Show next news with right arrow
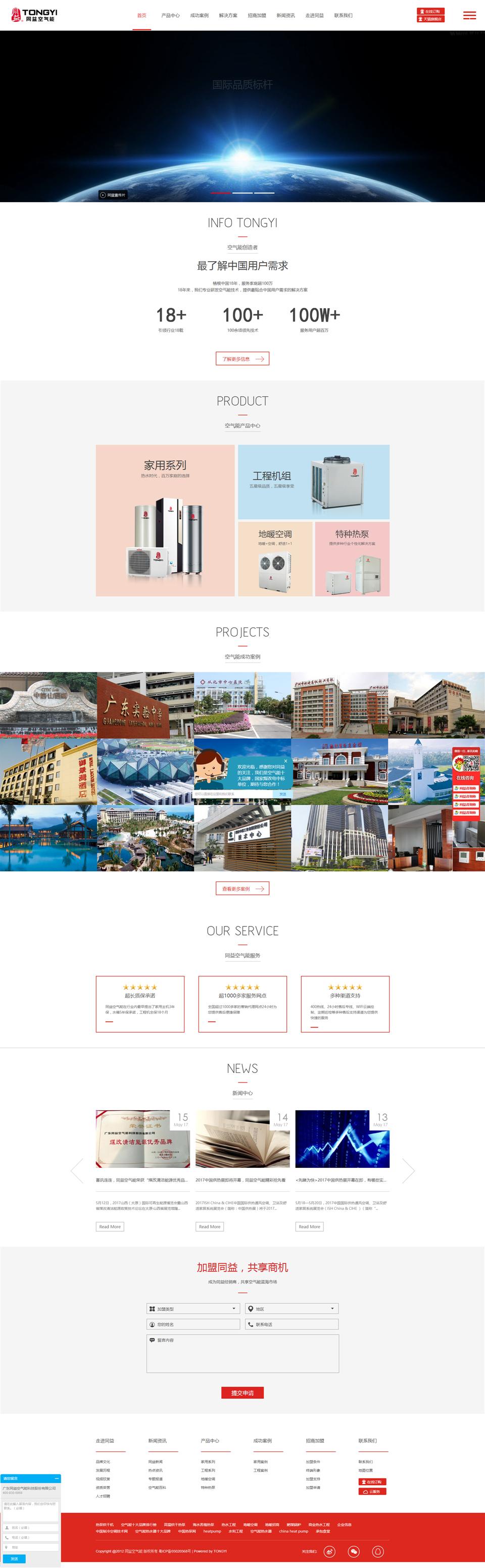 point(408,1170)
